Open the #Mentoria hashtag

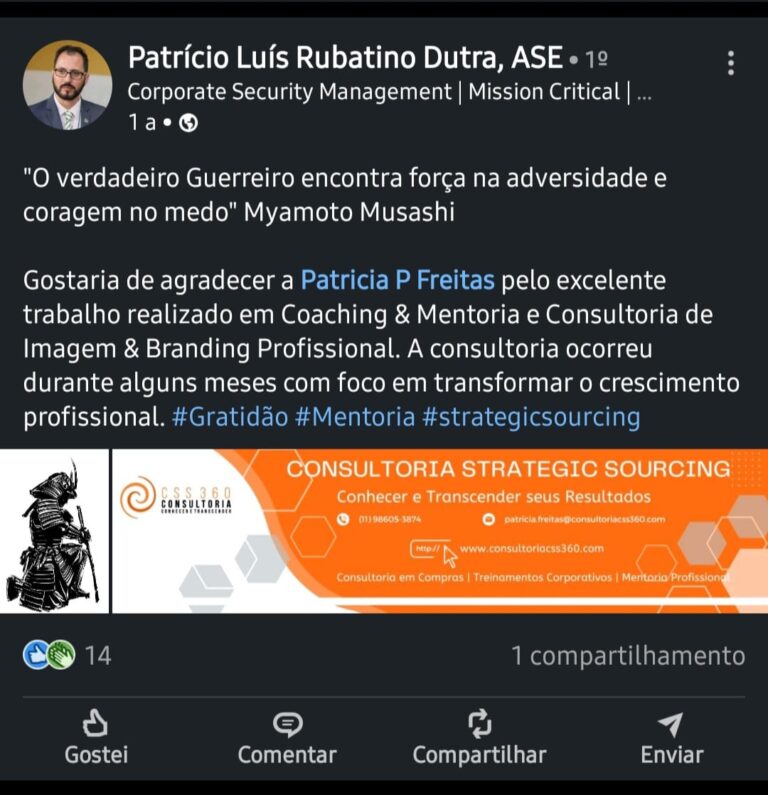coord(354,416)
